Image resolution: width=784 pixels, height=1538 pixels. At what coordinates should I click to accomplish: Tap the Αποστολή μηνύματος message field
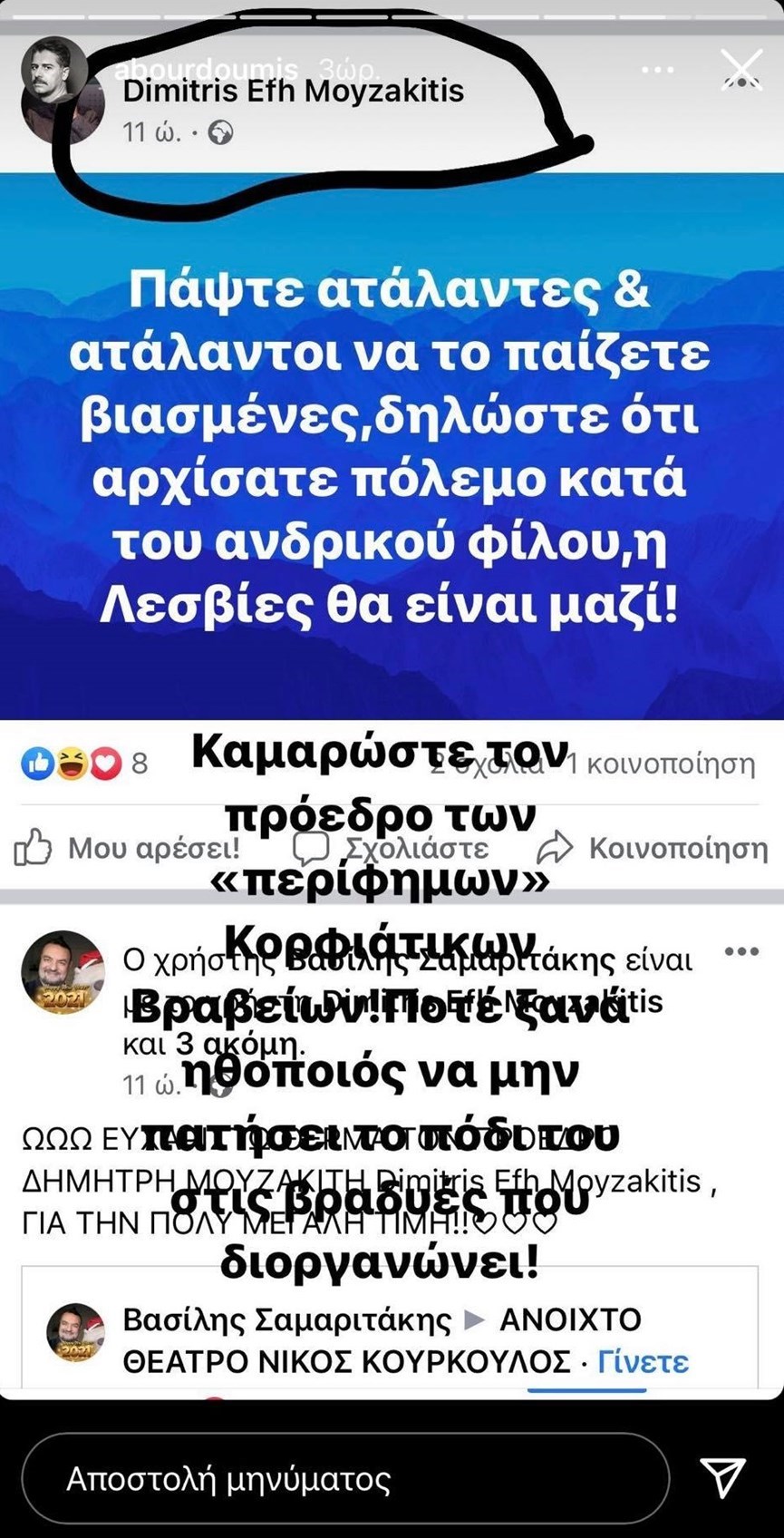[344, 1479]
